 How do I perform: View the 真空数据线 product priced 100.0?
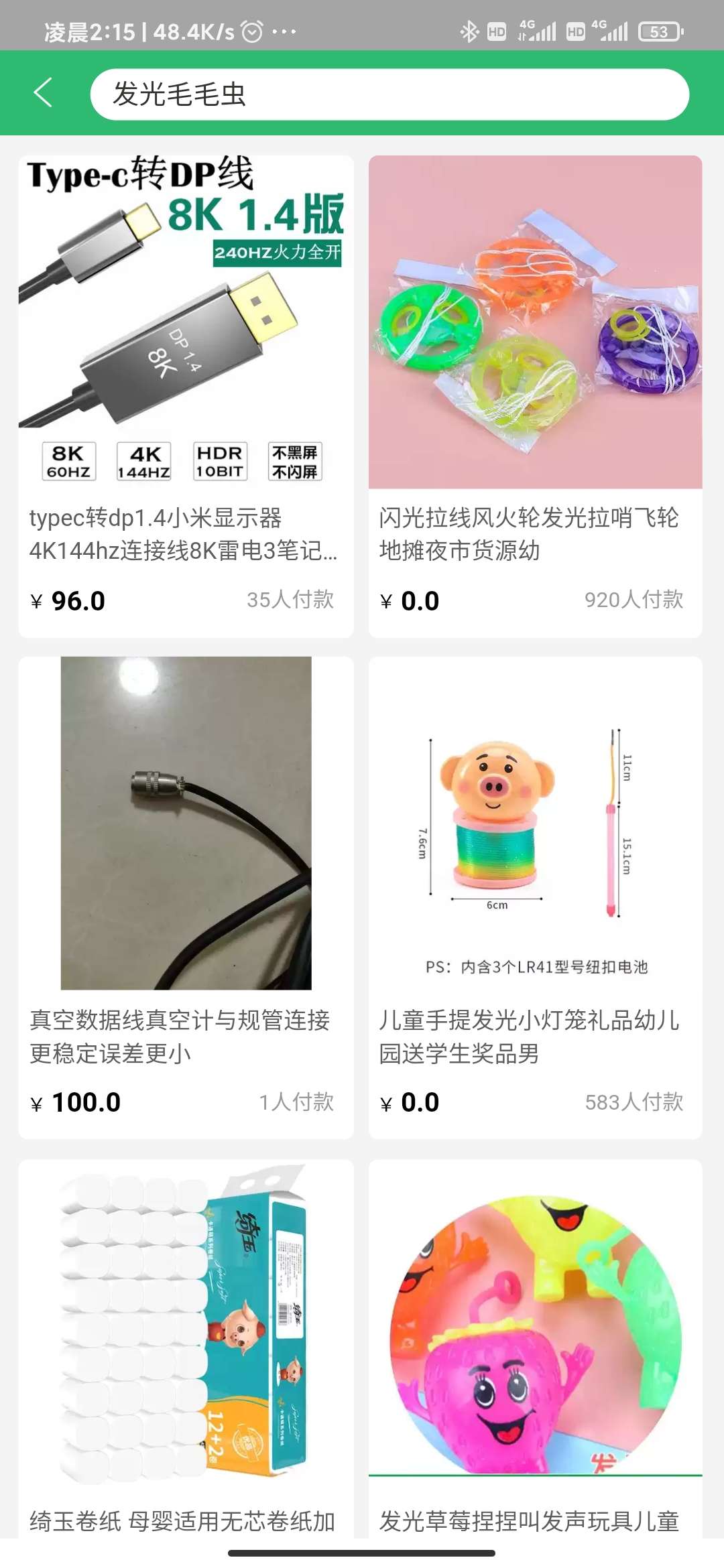pos(186,897)
